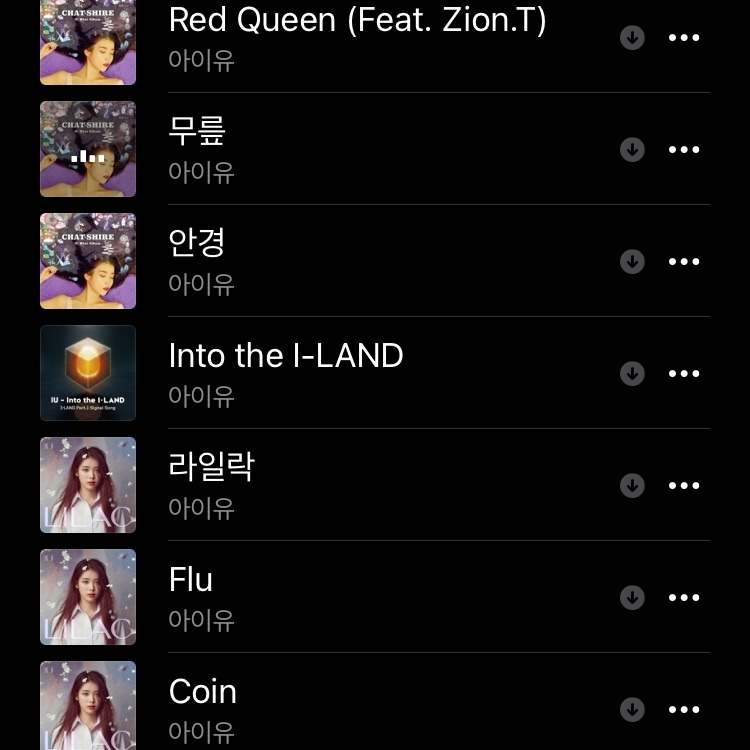Viewport: 750px width, 750px height.
Task: Download the track Flu
Action: 632,598
